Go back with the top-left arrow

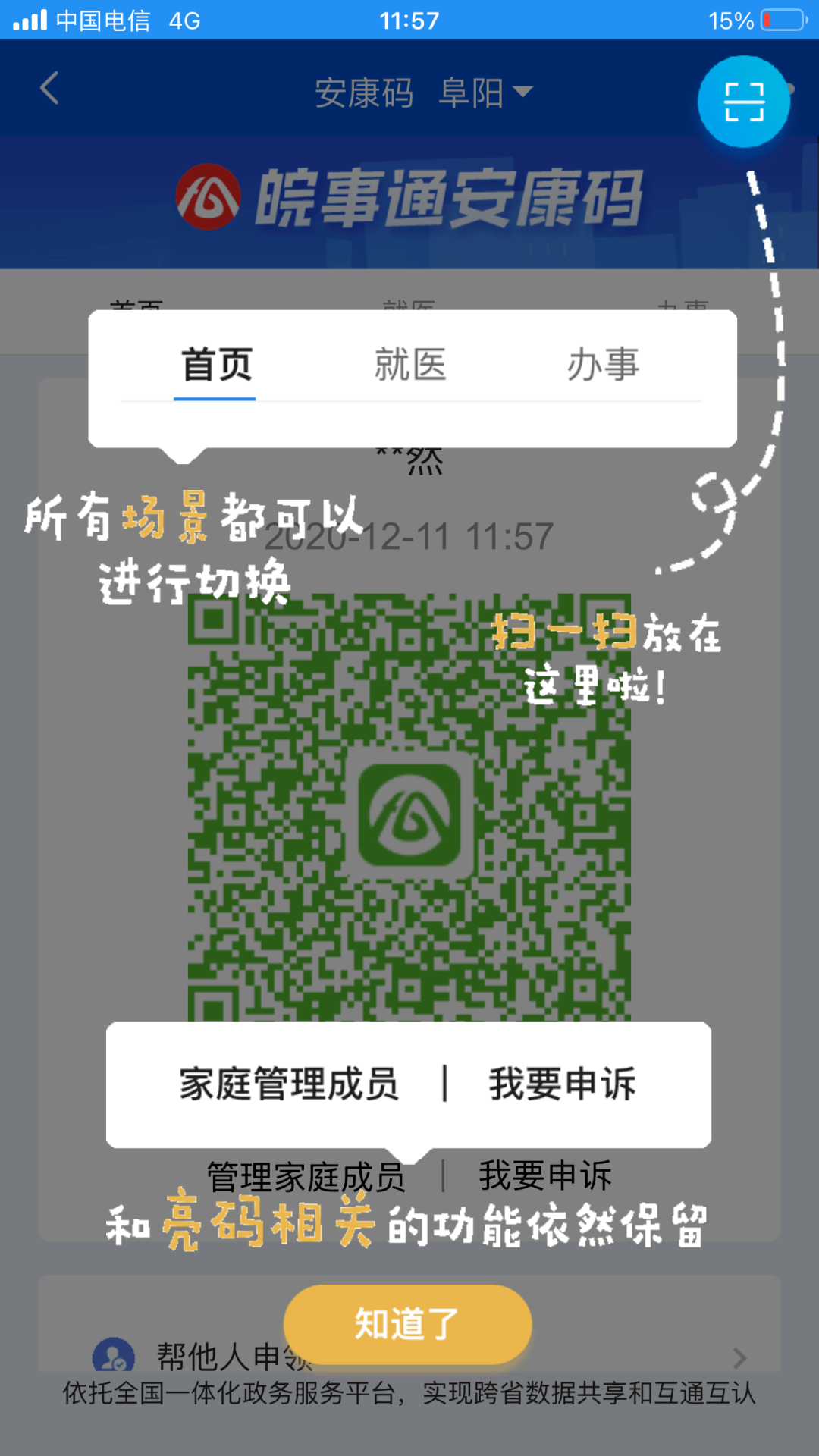(x=50, y=89)
